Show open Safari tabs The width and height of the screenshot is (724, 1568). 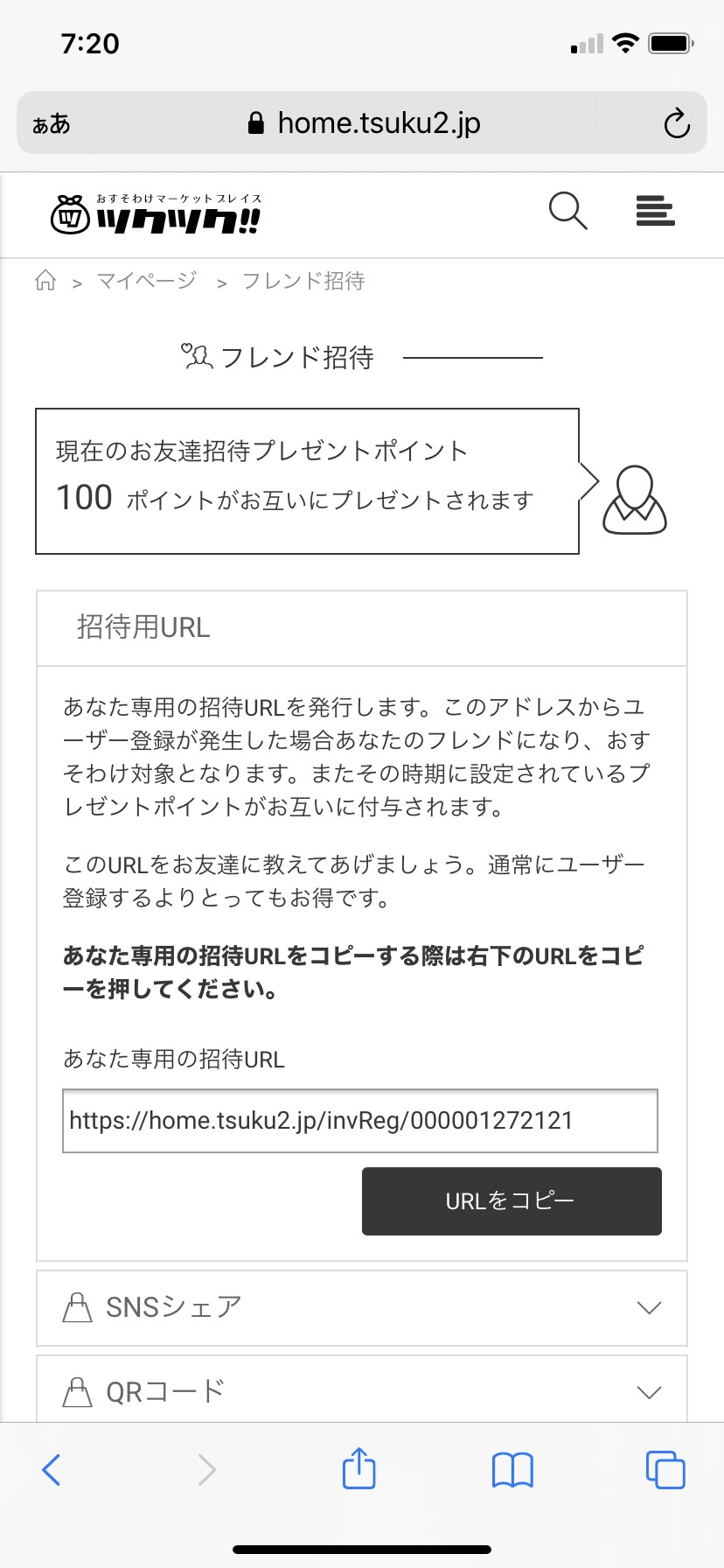click(x=665, y=1470)
